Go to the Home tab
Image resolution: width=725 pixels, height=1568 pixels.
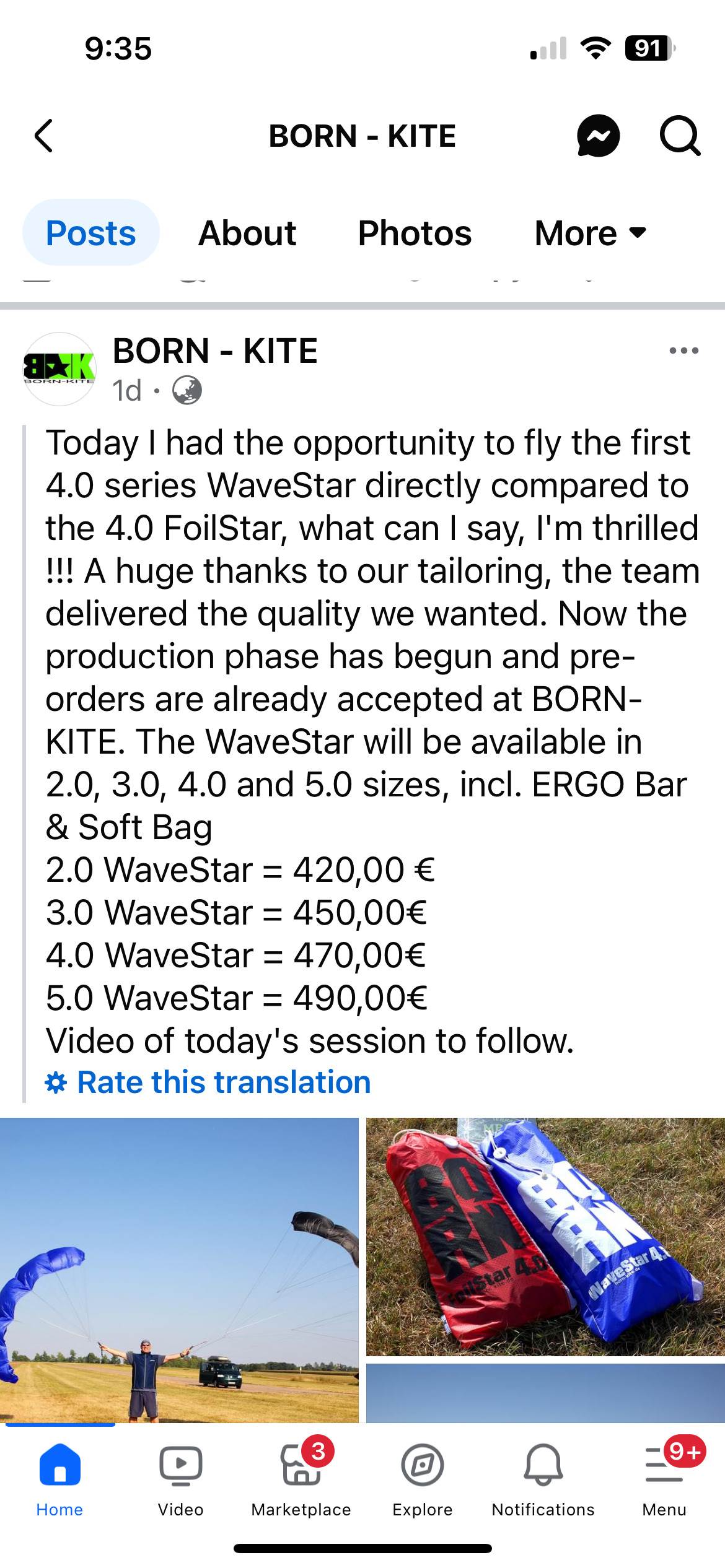(x=59, y=1478)
